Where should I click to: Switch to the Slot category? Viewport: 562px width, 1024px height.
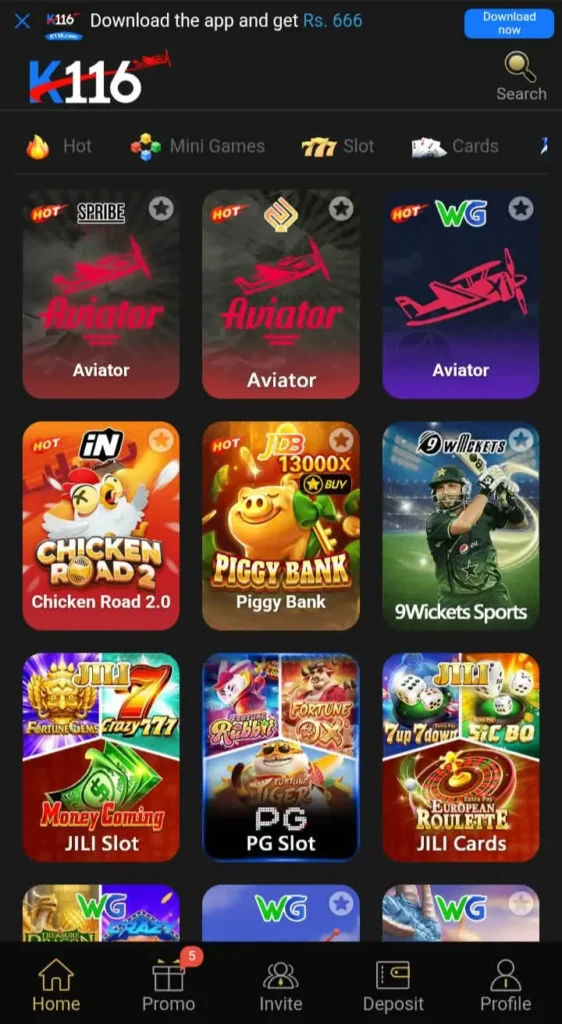(338, 146)
